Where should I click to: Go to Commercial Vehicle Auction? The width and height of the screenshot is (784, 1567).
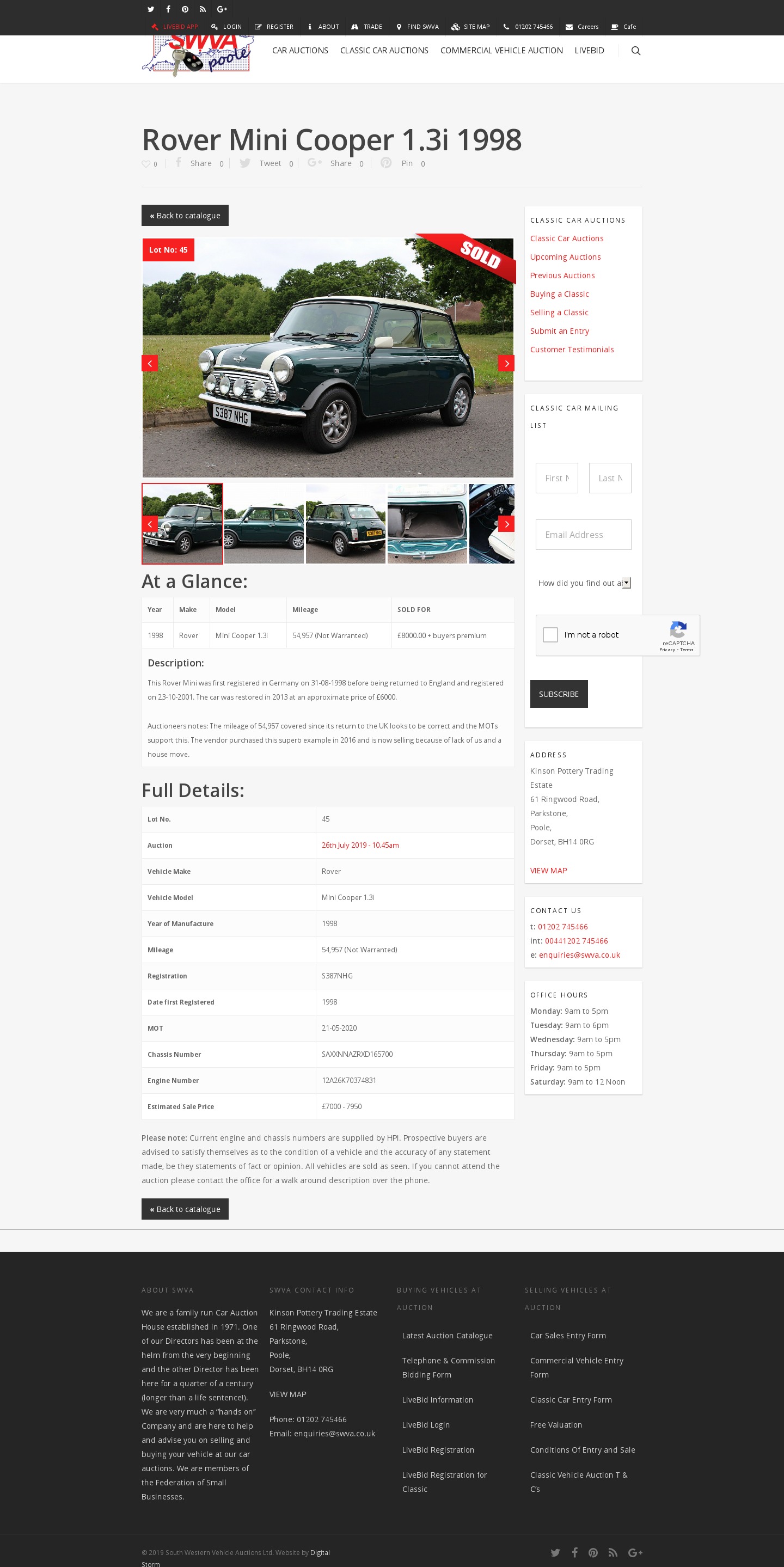tap(501, 51)
